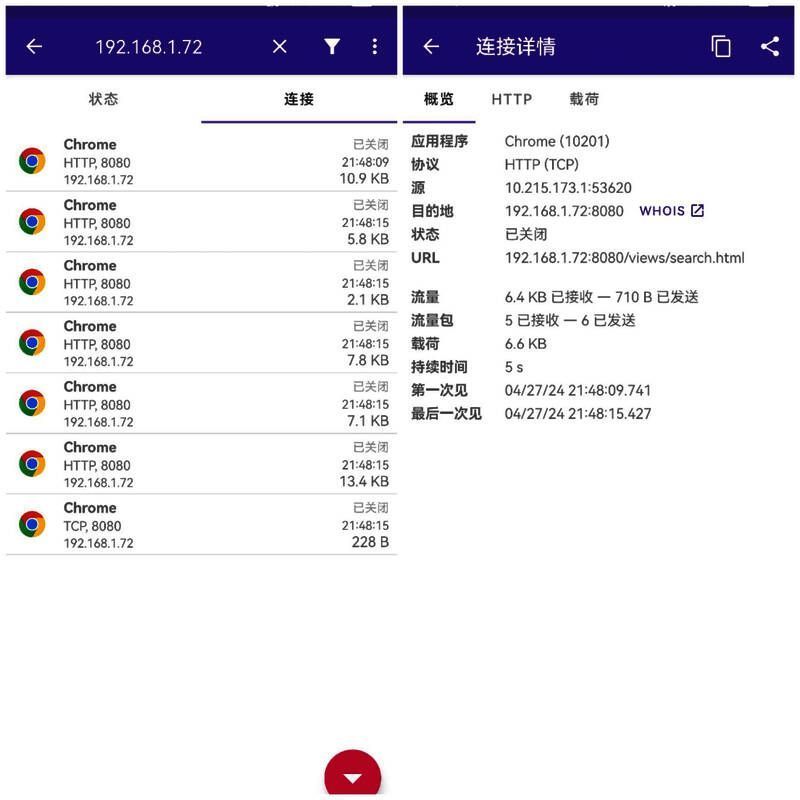Image resolution: width=800 pixels, height=800 pixels.
Task: Open the Chrome connection with 2.1 KB
Action: [x=200, y=283]
